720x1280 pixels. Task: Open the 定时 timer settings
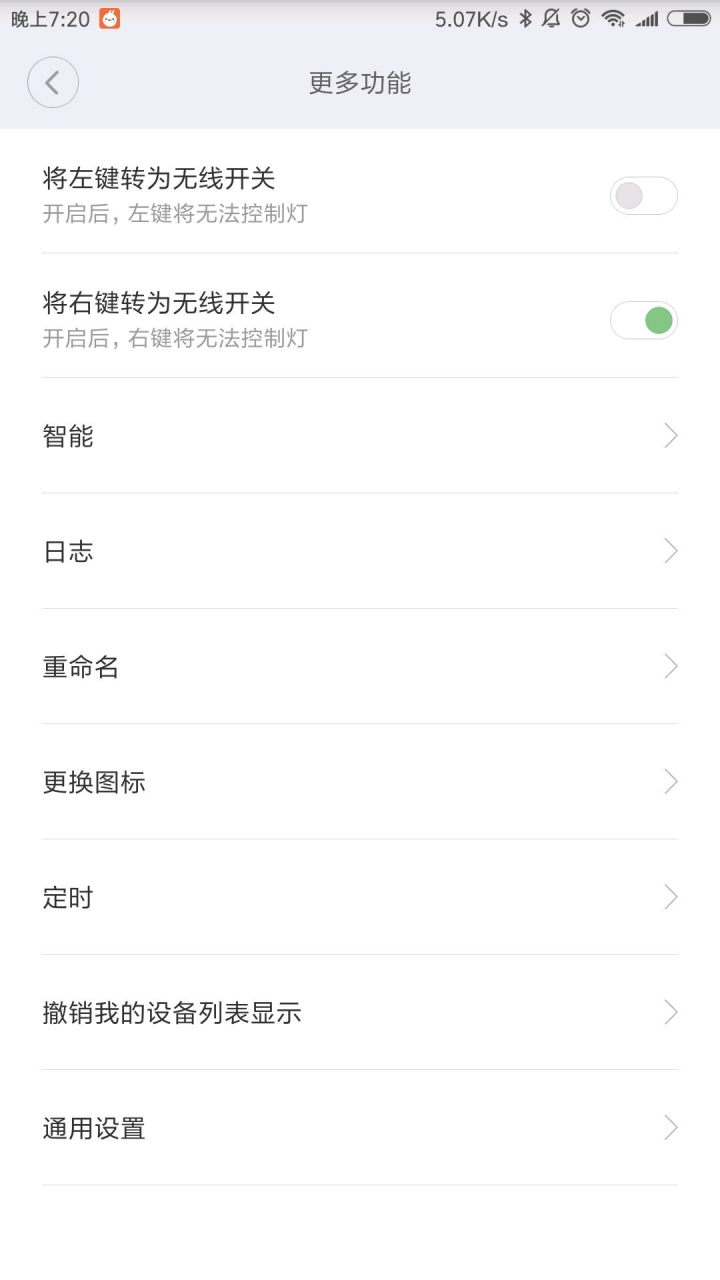point(360,897)
